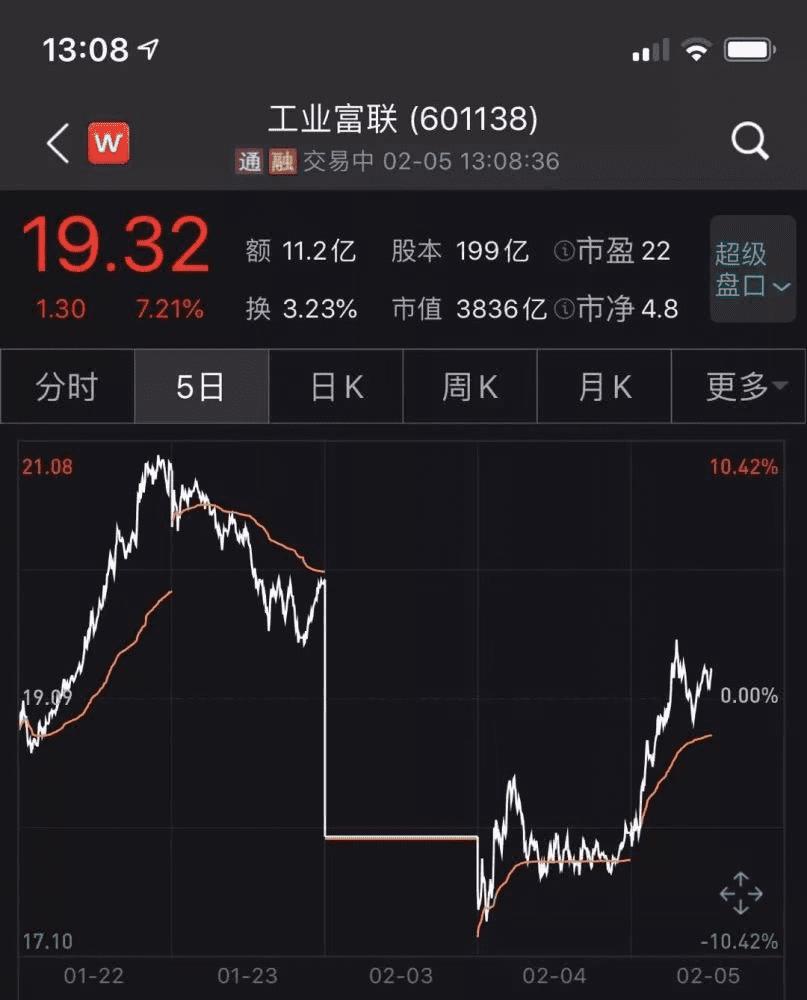Switch to the 分时 chart tab
The height and width of the screenshot is (1000, 807).
coord(67,387)
